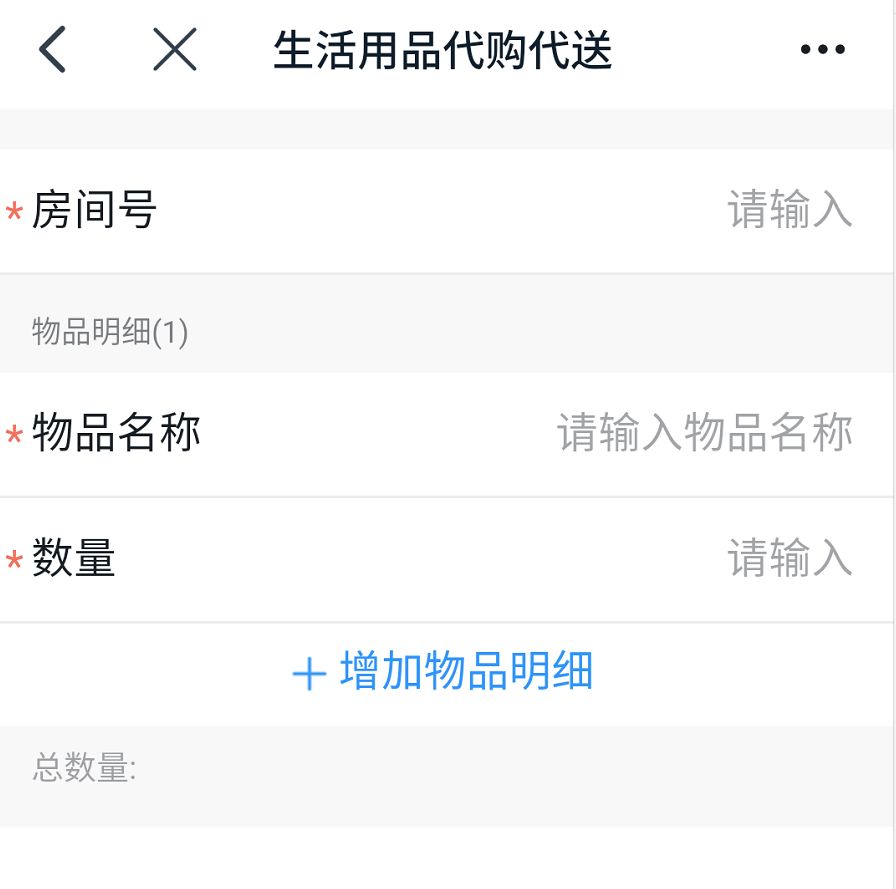Enter text in the 物品名称 field

pos(704,434)
